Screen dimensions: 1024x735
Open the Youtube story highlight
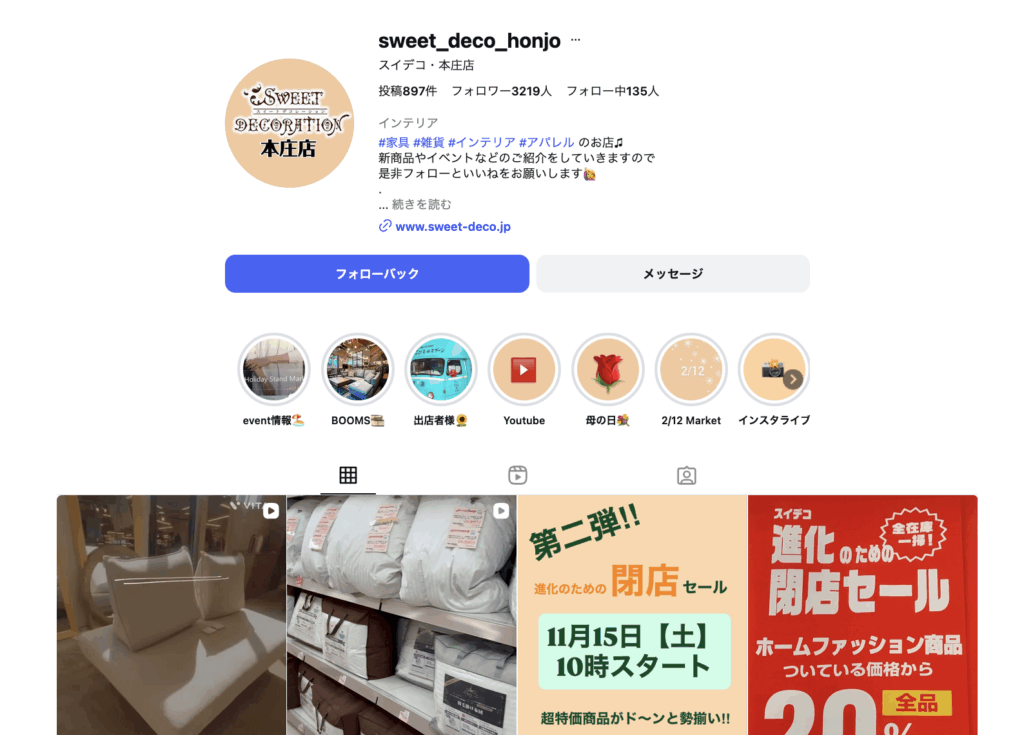point(524,370)
